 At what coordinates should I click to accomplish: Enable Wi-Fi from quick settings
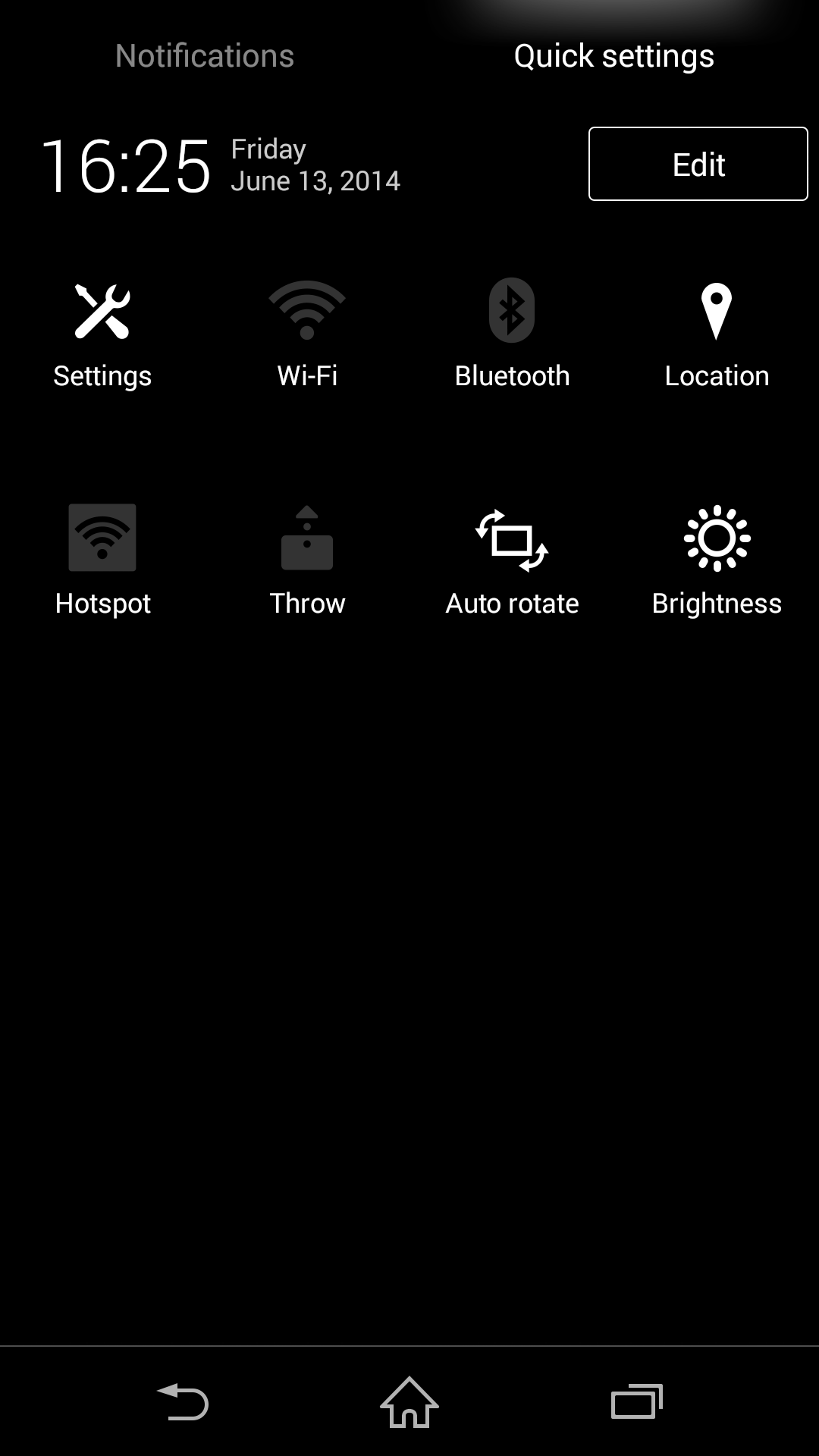click(307, 334)
